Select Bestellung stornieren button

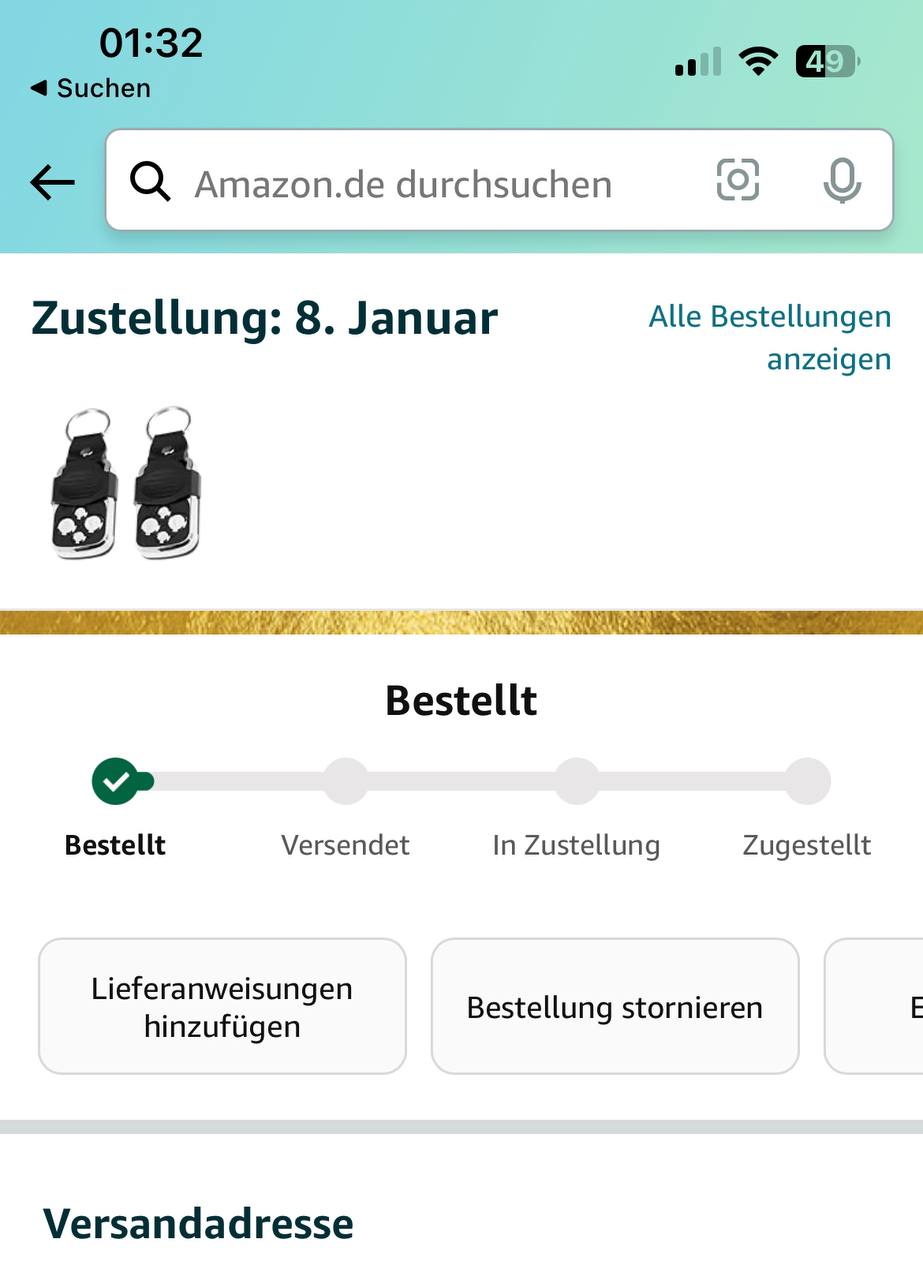(614, 1007)
